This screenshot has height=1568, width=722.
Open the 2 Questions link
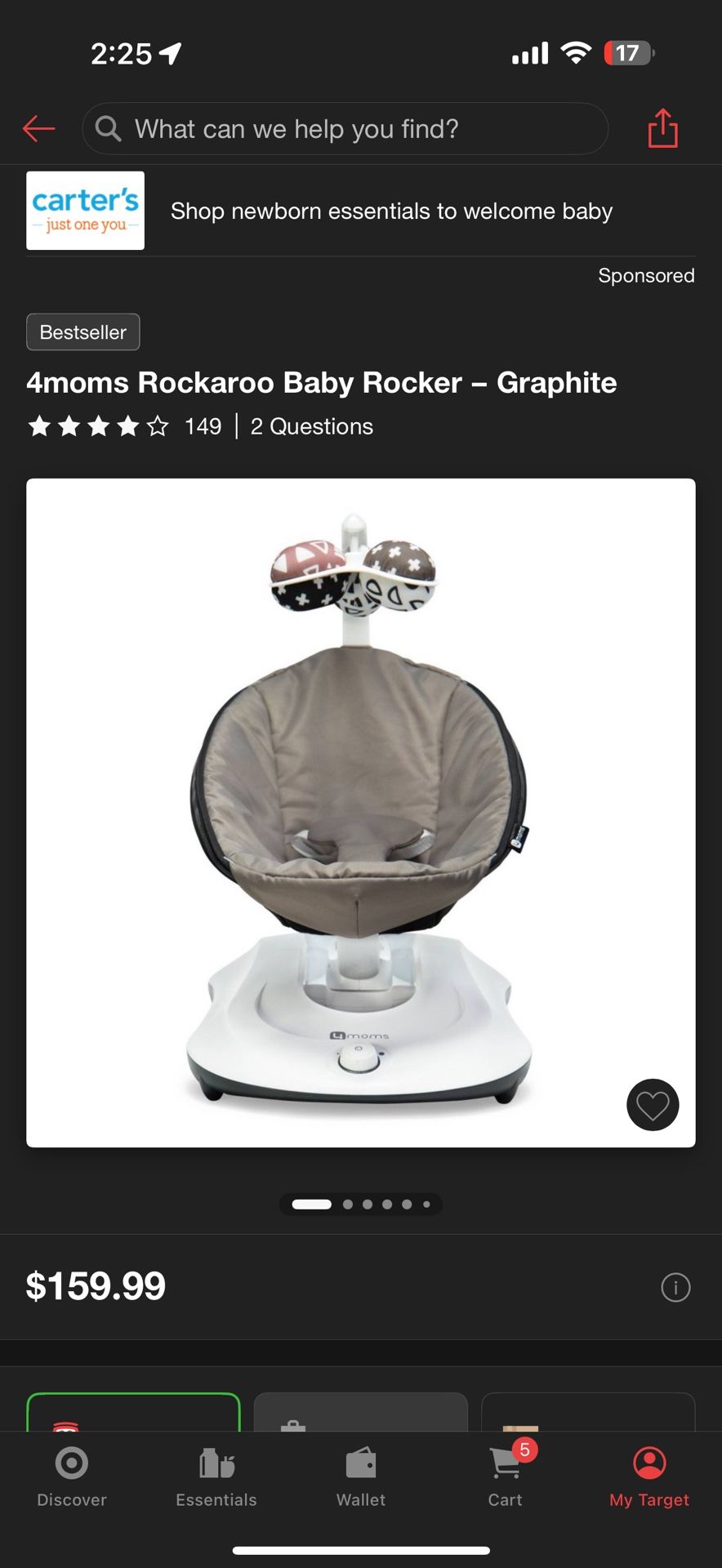pos(311,426)
